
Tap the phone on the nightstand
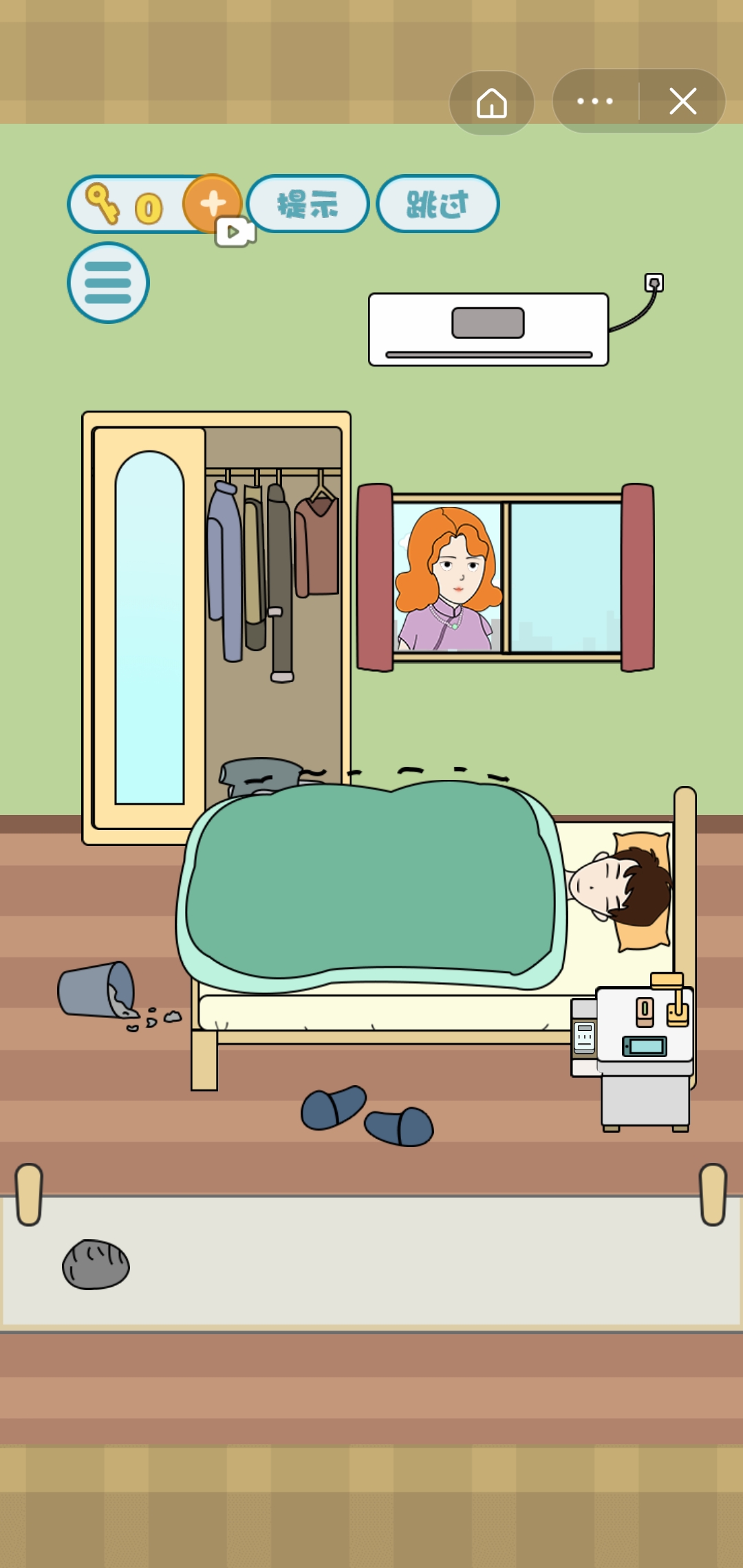pos(645,1046)
